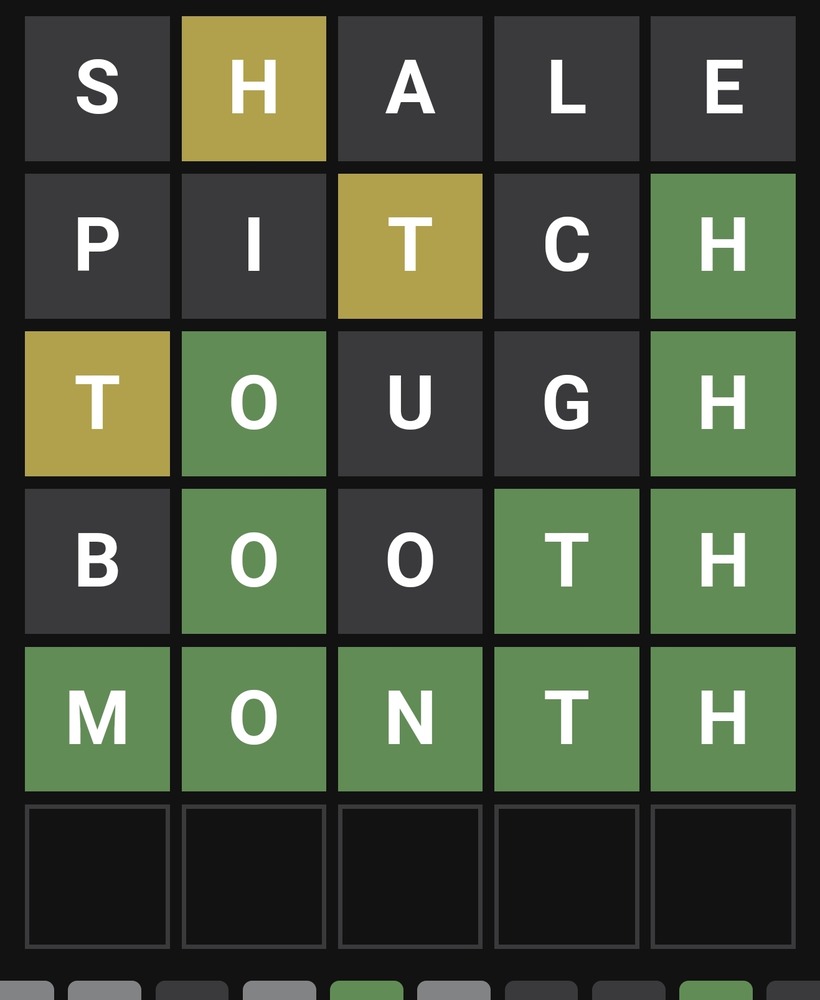
Task: Tap the Q key on the keyboard
Action: (18, 991)
